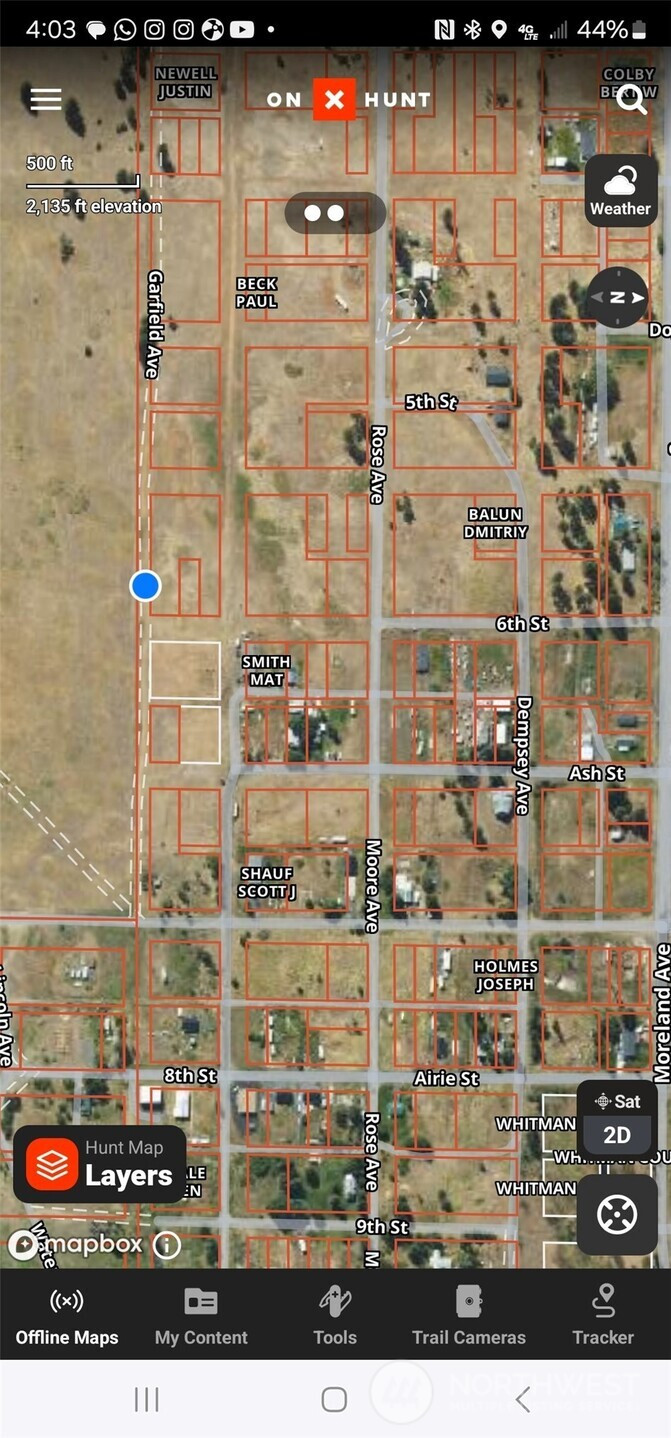This screenshot has height=1438, width=671.
Task: Open map search magnifier
Action: 631,98
